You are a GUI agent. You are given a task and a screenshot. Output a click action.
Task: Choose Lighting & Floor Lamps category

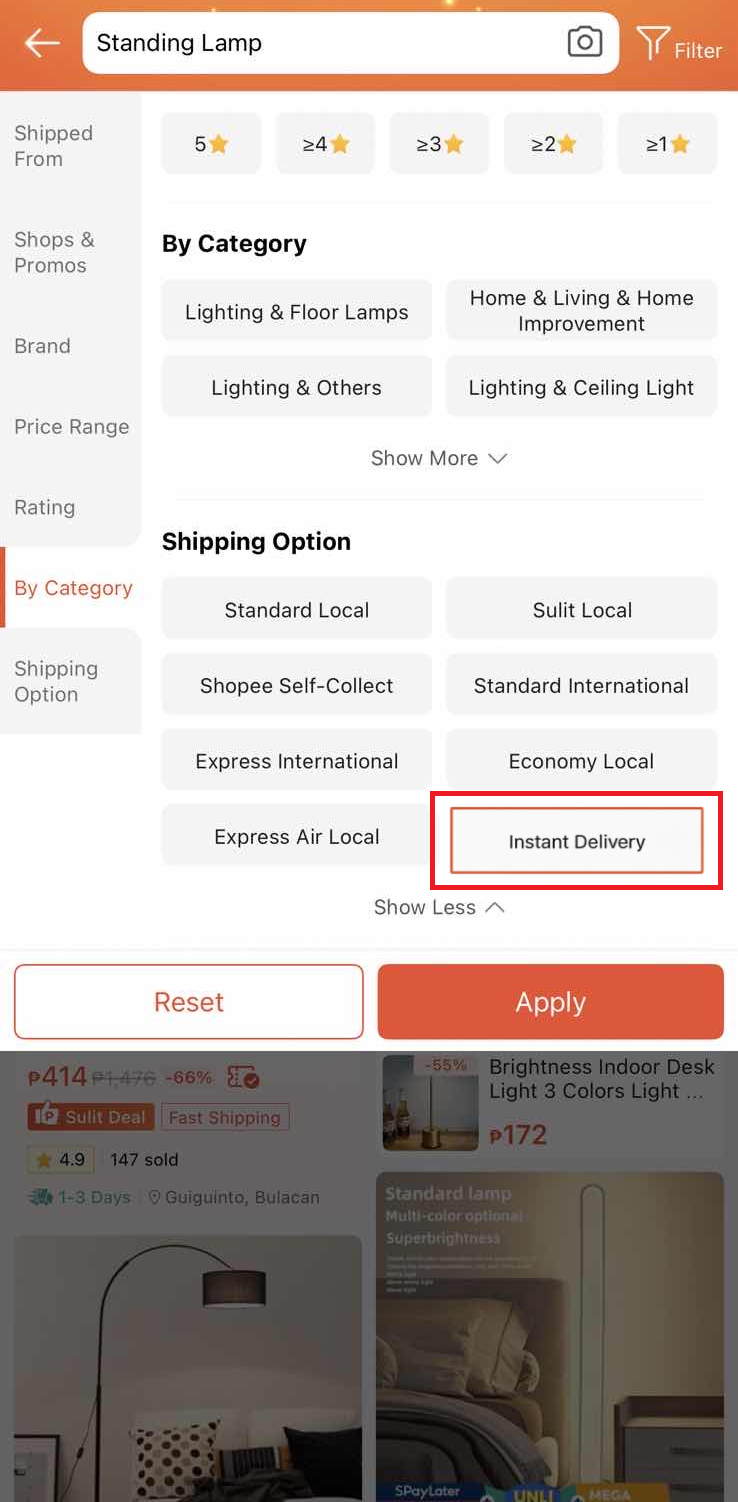coord(297,312)
